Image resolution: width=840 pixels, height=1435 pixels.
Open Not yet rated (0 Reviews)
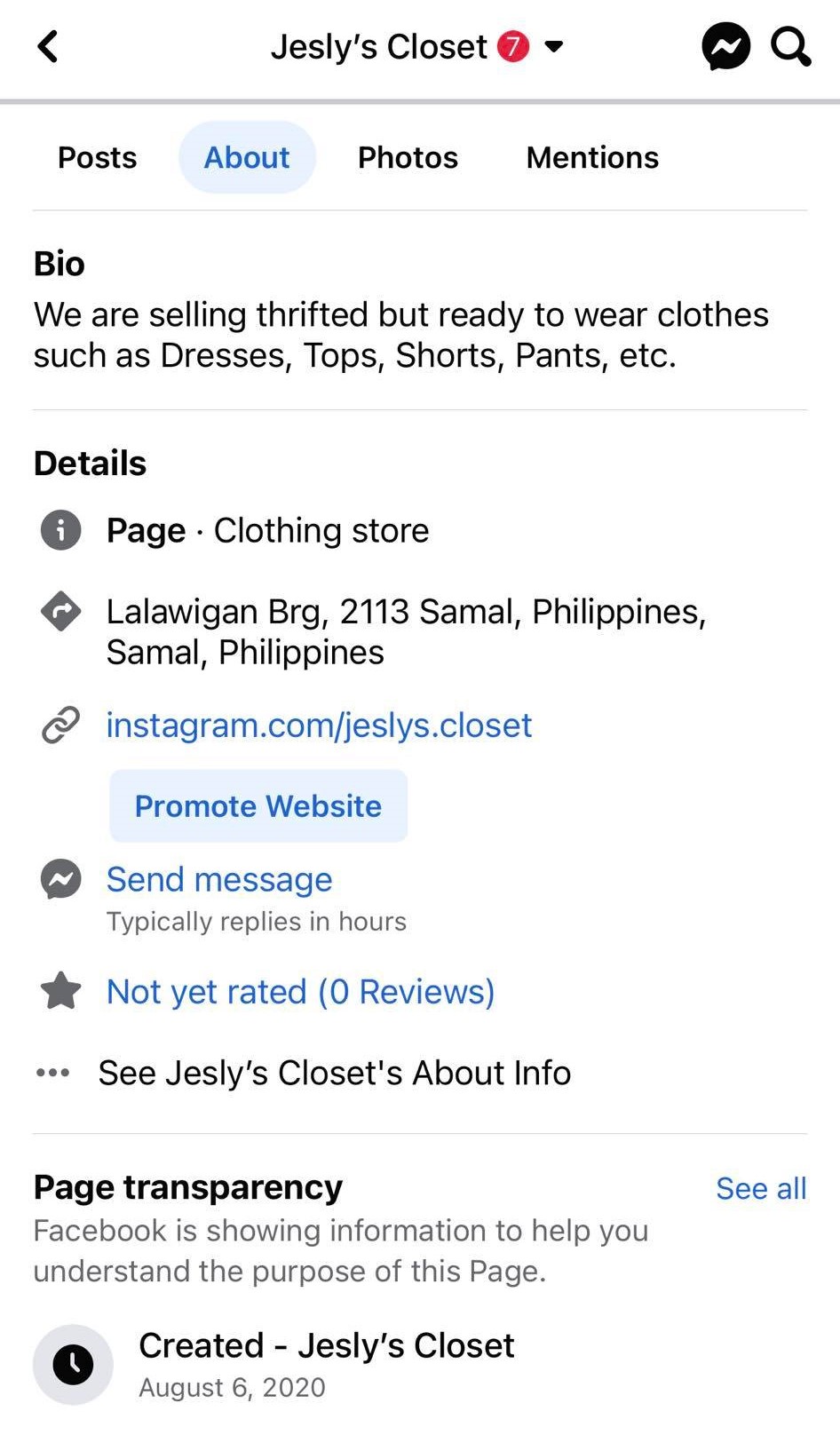pos(300,991)
